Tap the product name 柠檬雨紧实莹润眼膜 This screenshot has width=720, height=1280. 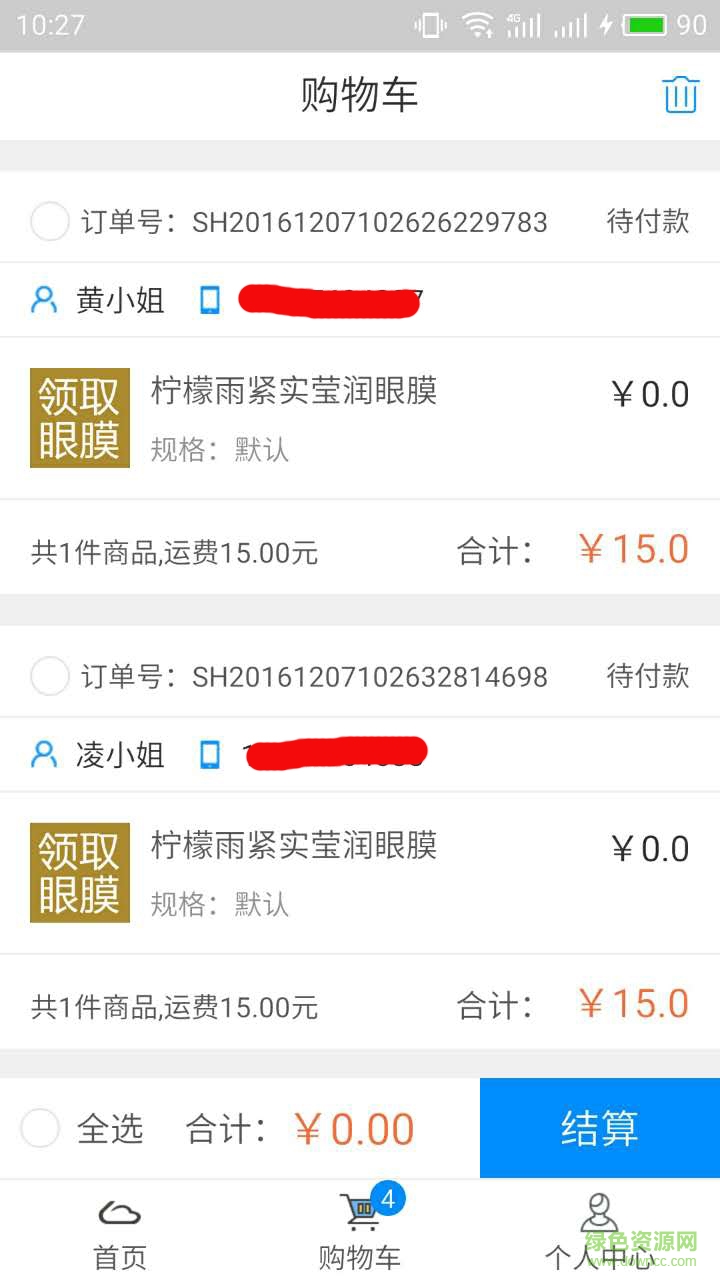297,392
